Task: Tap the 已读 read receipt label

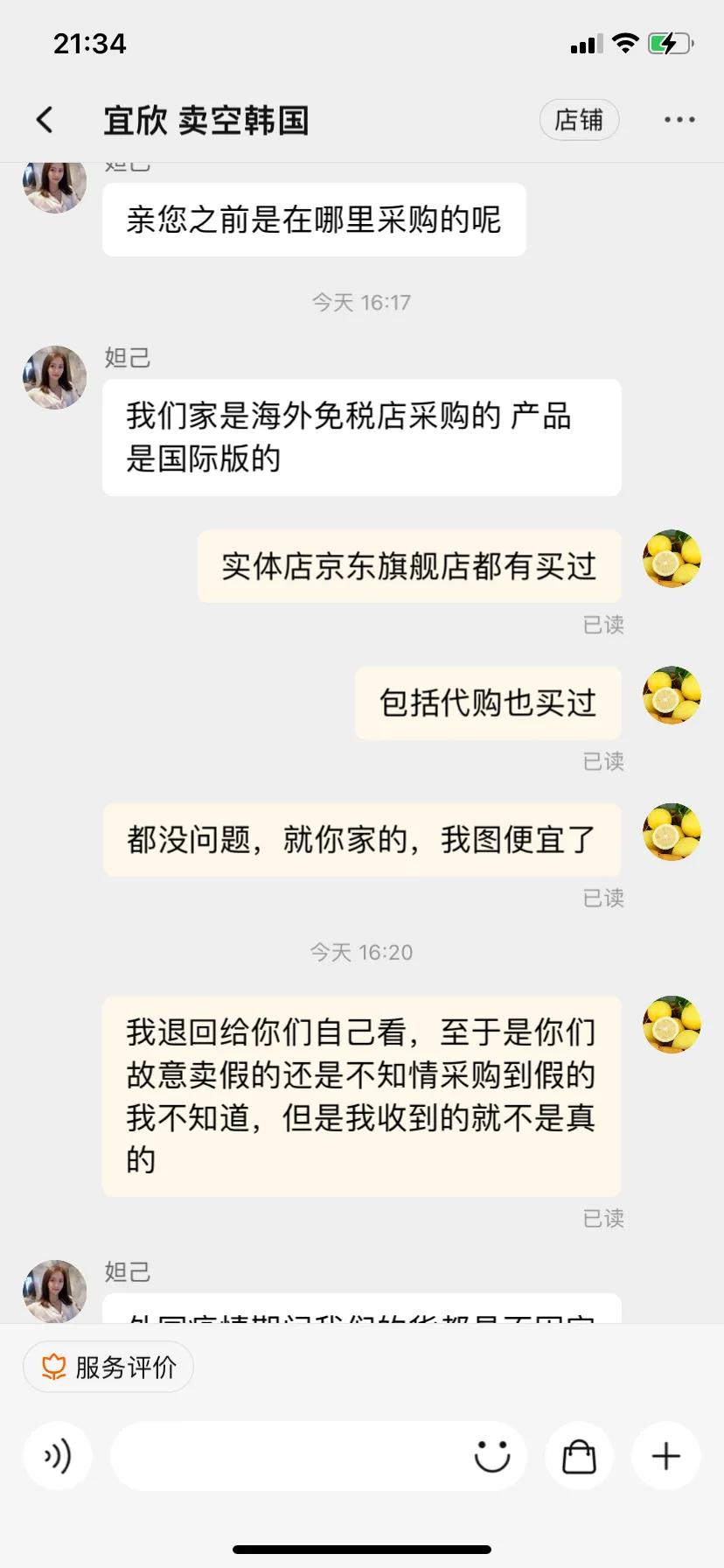Action: coord(604,625)
